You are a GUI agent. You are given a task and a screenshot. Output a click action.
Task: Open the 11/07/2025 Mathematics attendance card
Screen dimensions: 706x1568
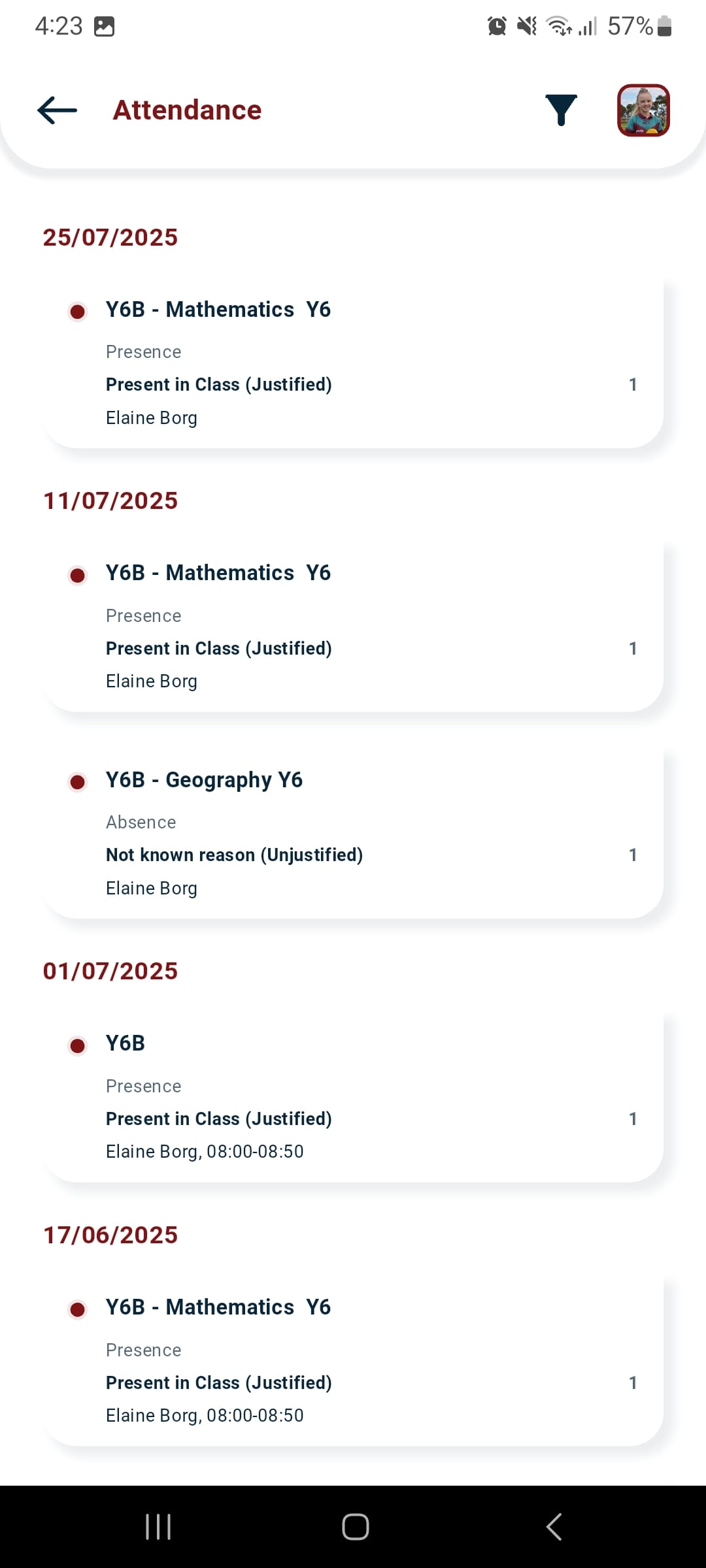tap(354, 627)
